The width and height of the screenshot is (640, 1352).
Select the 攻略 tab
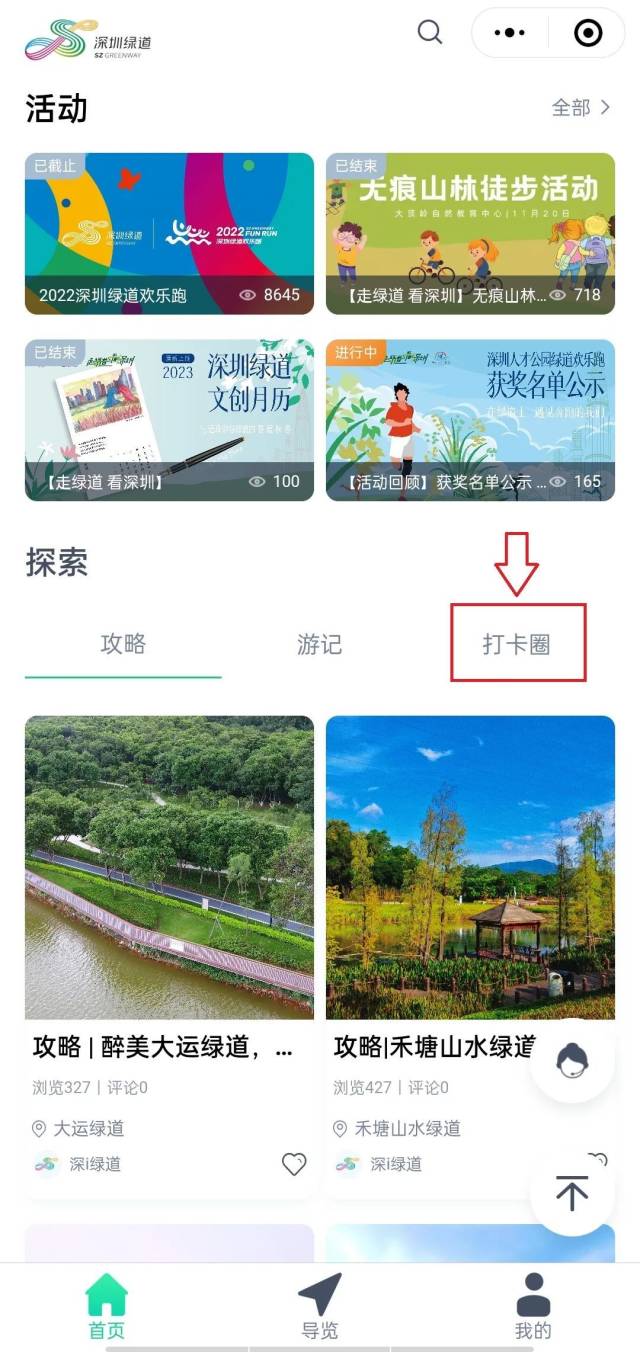pos(123,644)
